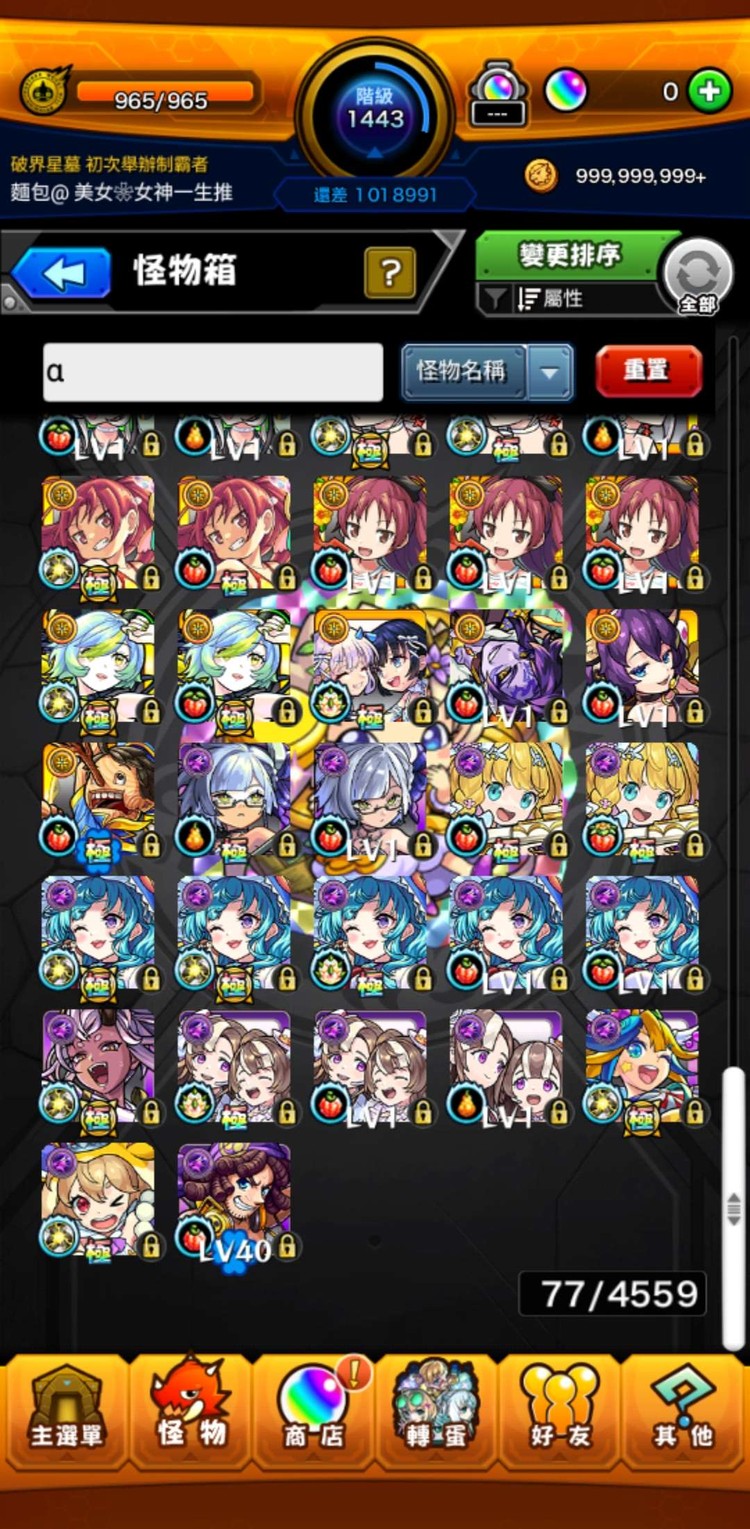Select the dark-skinned white-haired monster

[x=98, y=1068]
